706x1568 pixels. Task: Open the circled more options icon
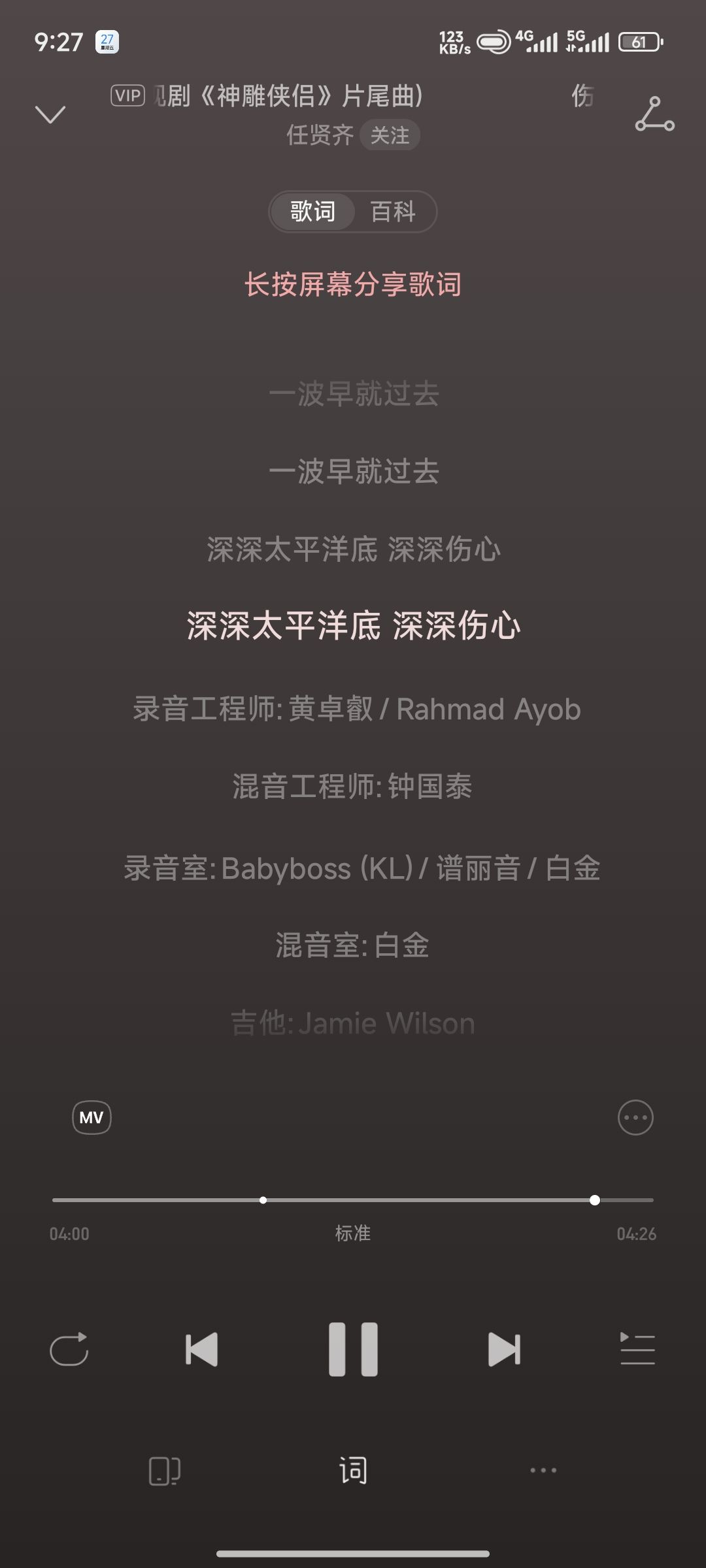pos(635,1117)
